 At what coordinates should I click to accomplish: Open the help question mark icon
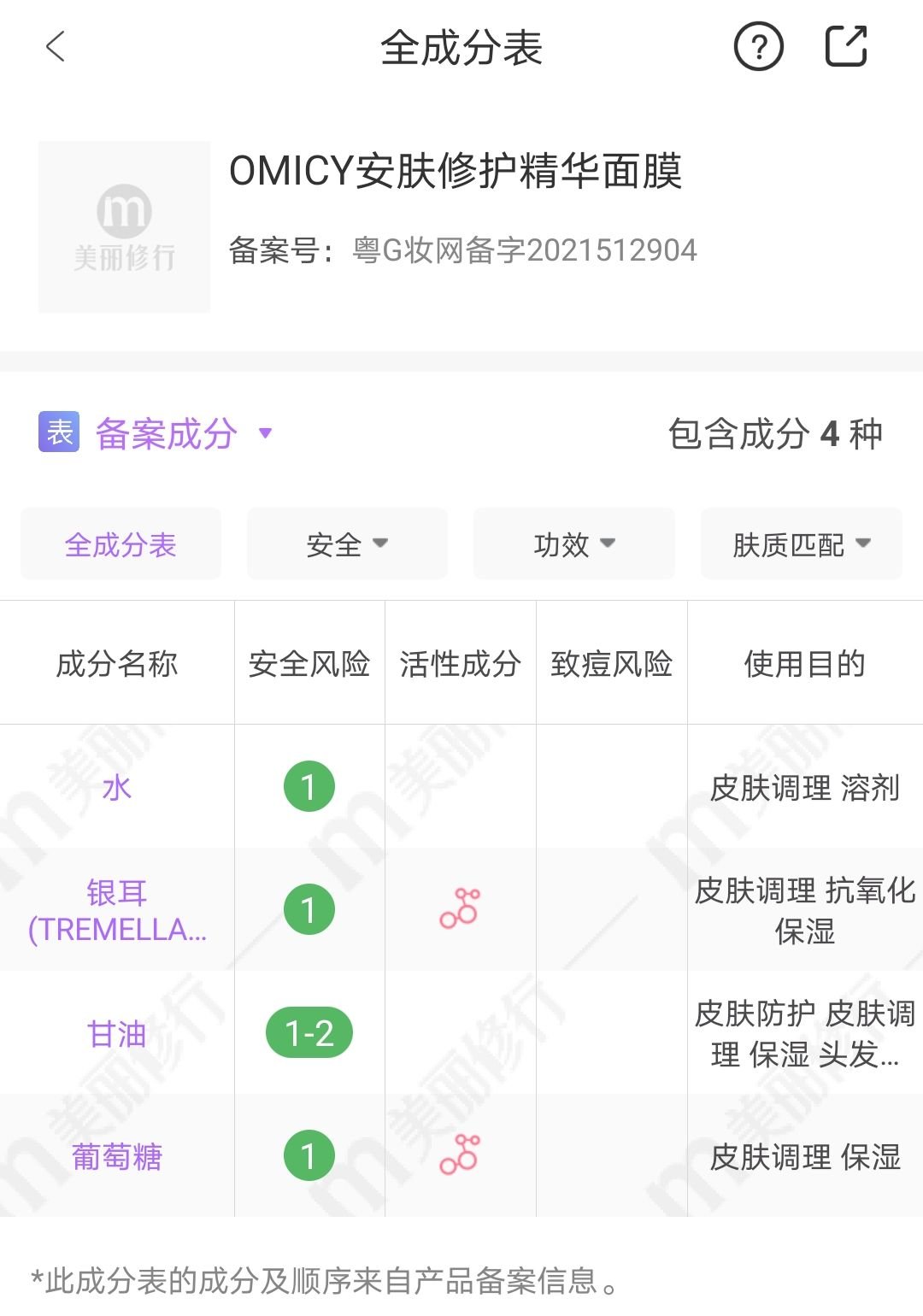[x=758, y=47]
